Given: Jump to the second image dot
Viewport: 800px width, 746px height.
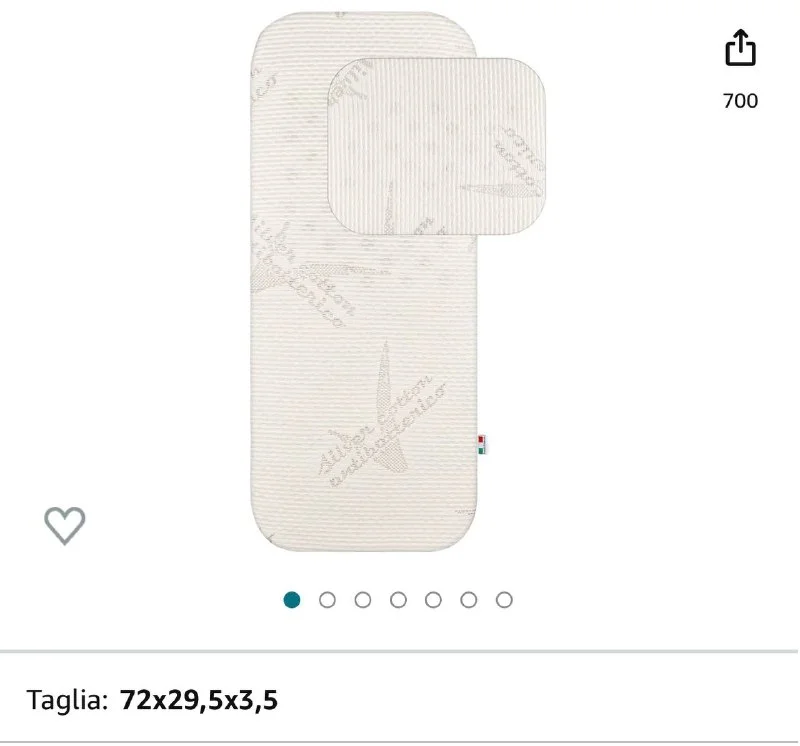Looking at the screenshot, I should click(x=327, y=600).
